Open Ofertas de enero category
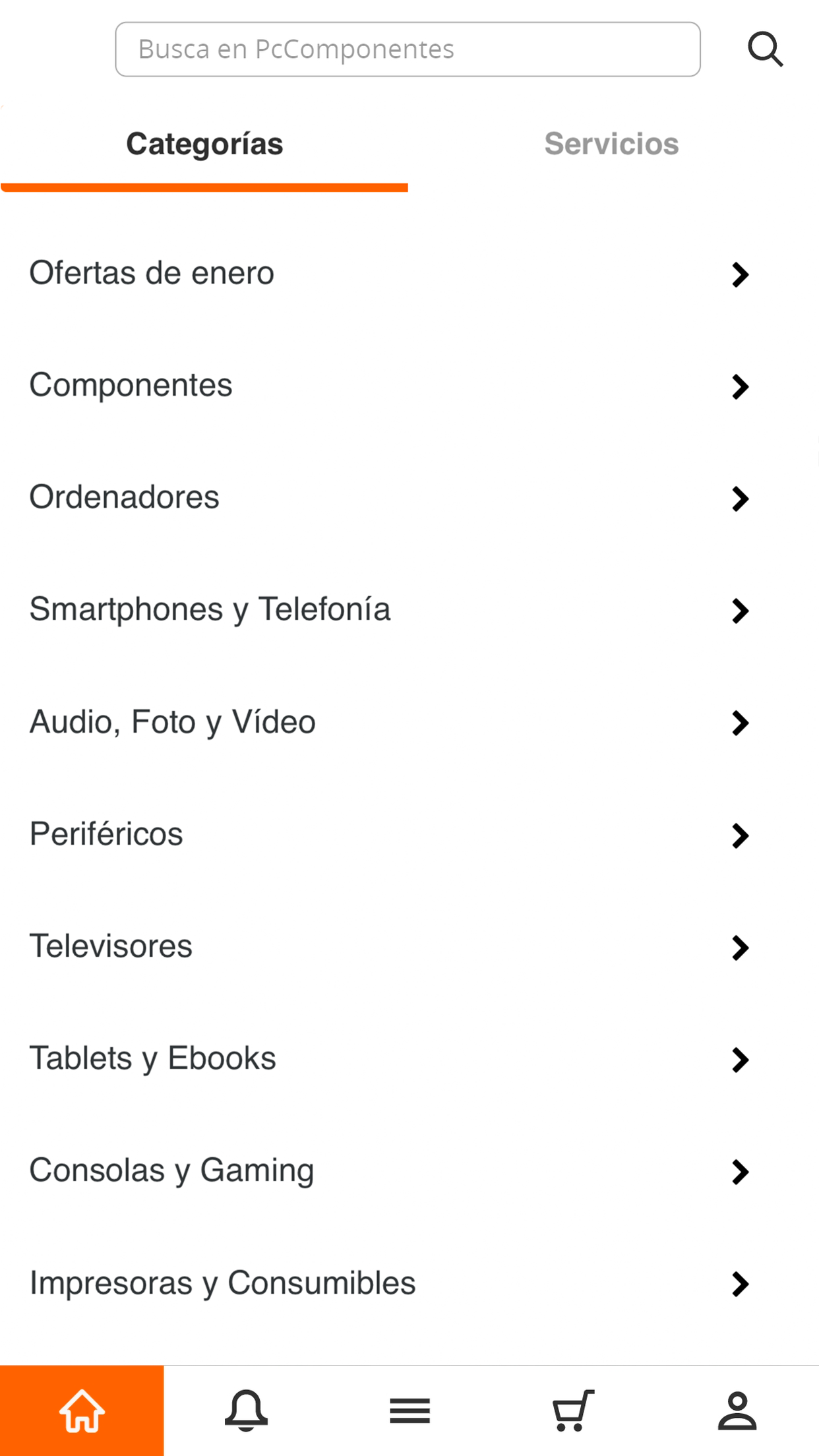This screenshot has width=819, height=1456. click(389, 274)
